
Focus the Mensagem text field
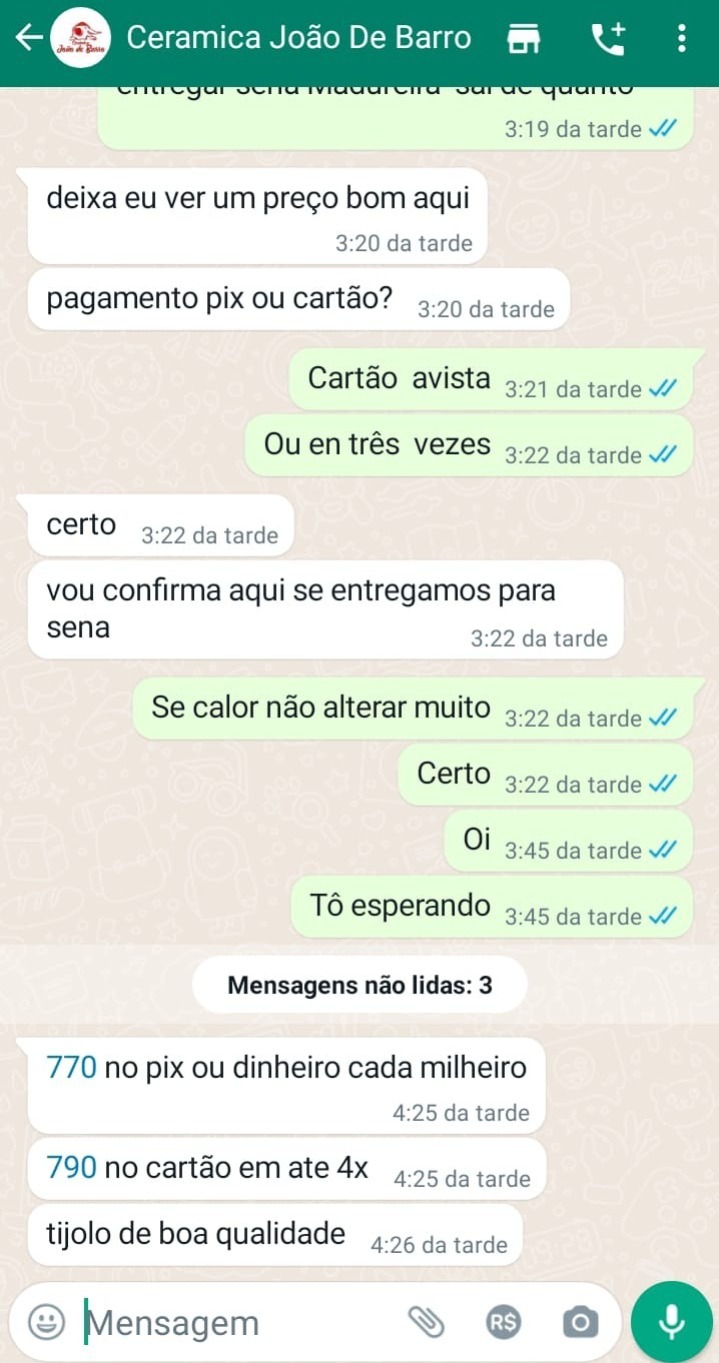pyautogui.click(x=240, y=1323)
